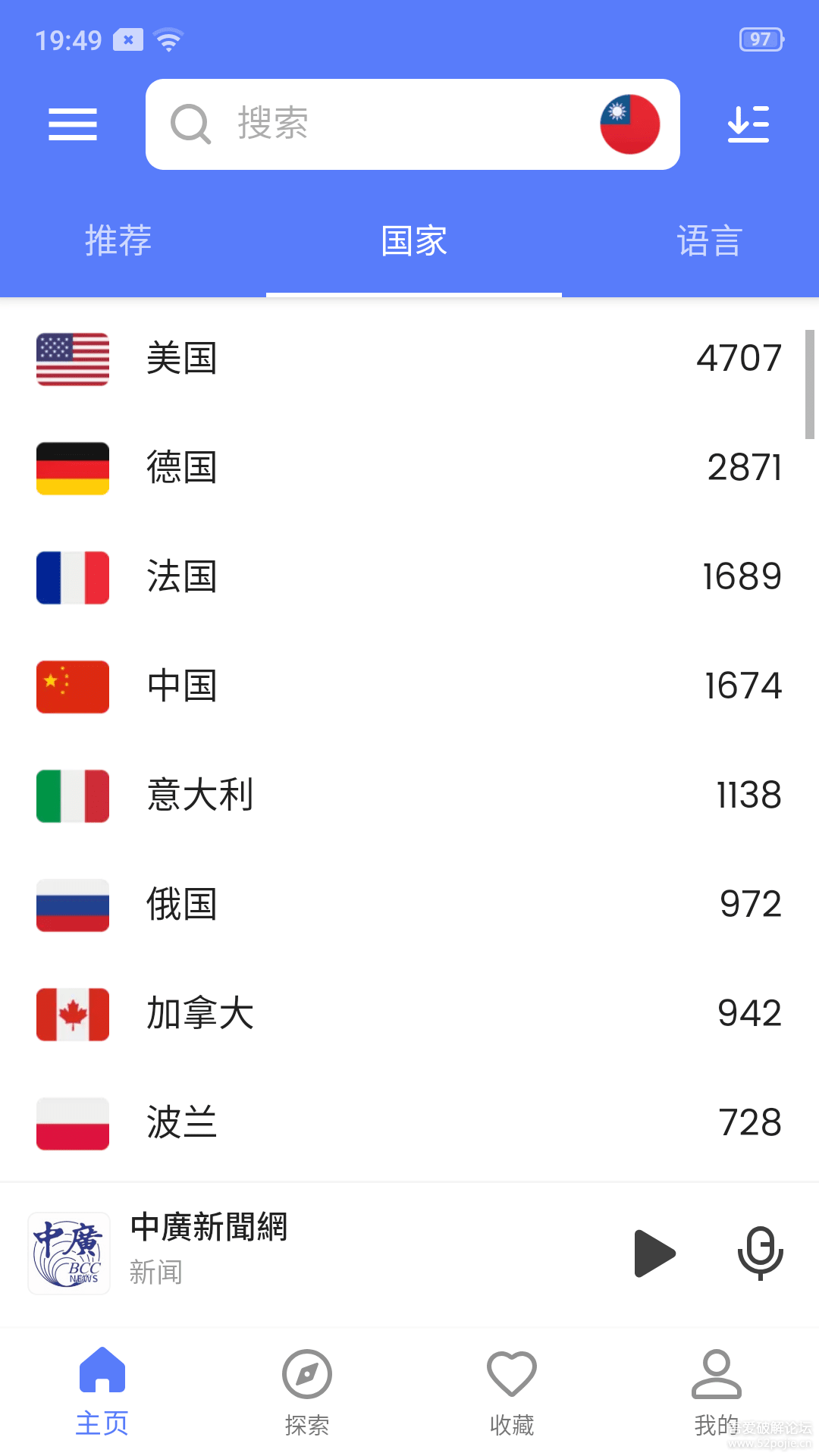Change region via the flag icon
819x1456 pixels.
pos(629,124)
